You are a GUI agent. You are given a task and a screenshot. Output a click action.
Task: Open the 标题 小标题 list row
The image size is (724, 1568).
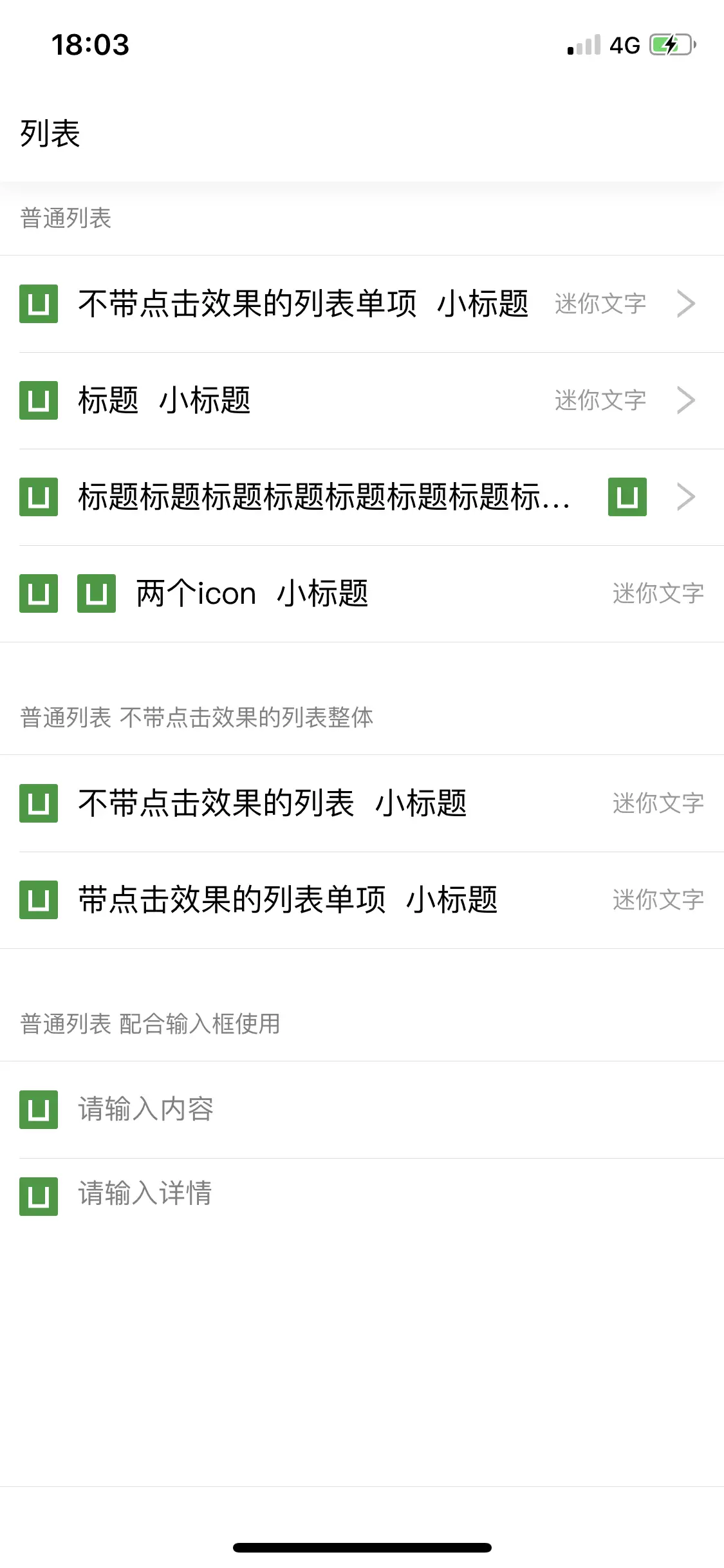(x=362, y=400)
